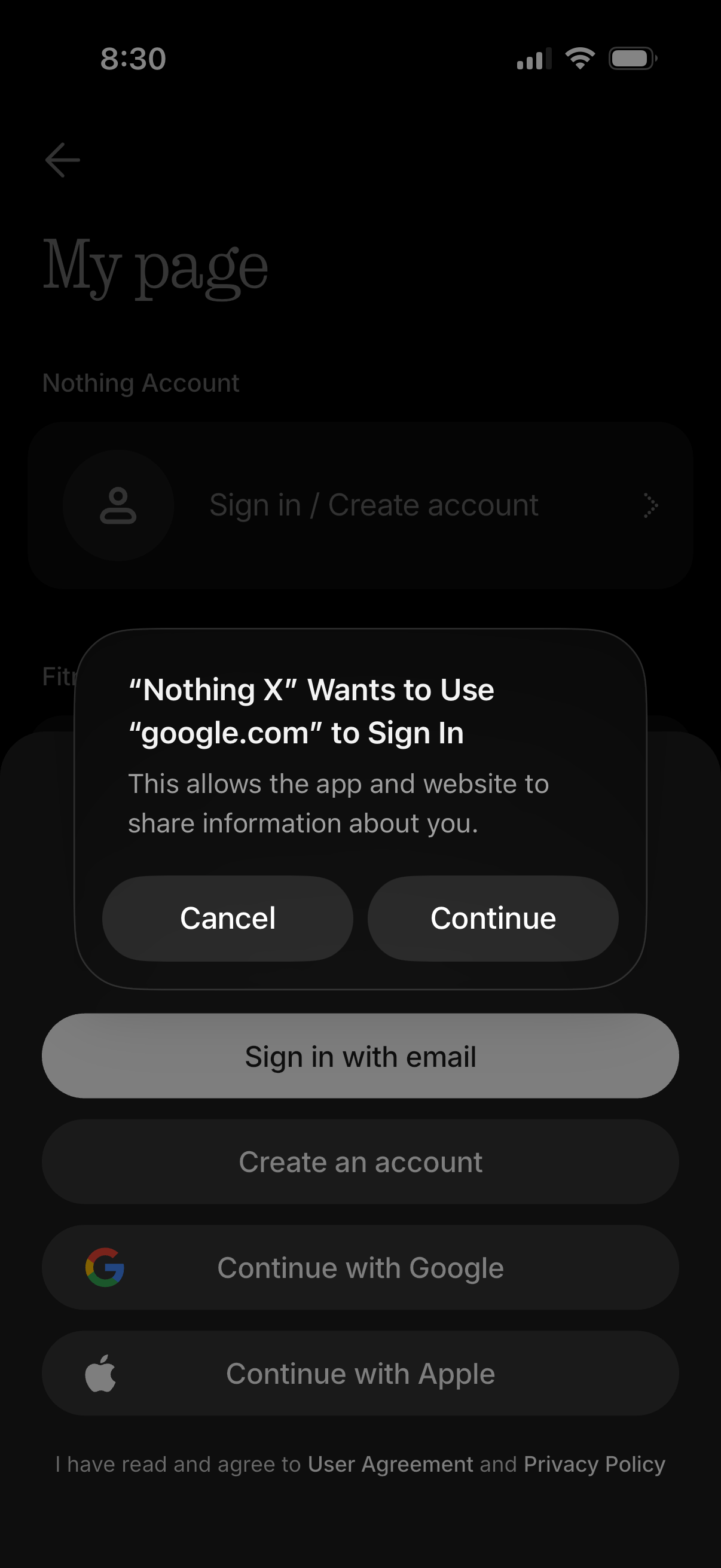721x1568 pixels.
Task: Select Sign in with email
Action: pos(360,1056)
